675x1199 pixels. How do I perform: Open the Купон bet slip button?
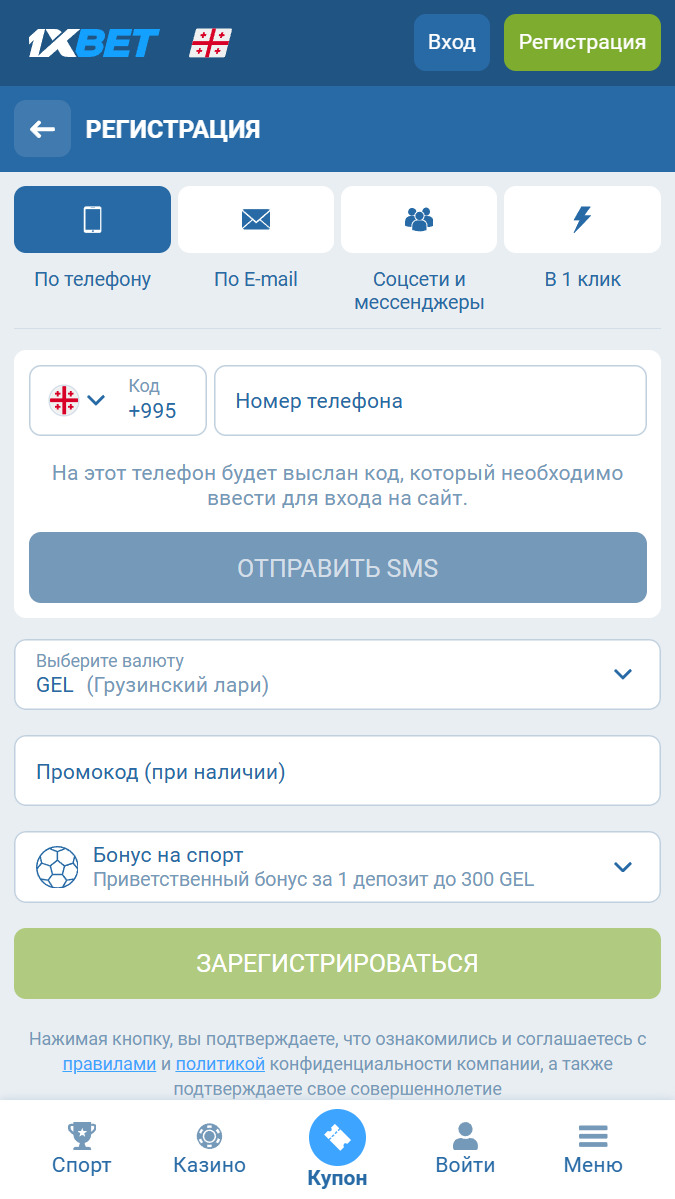pos(337,1149)
